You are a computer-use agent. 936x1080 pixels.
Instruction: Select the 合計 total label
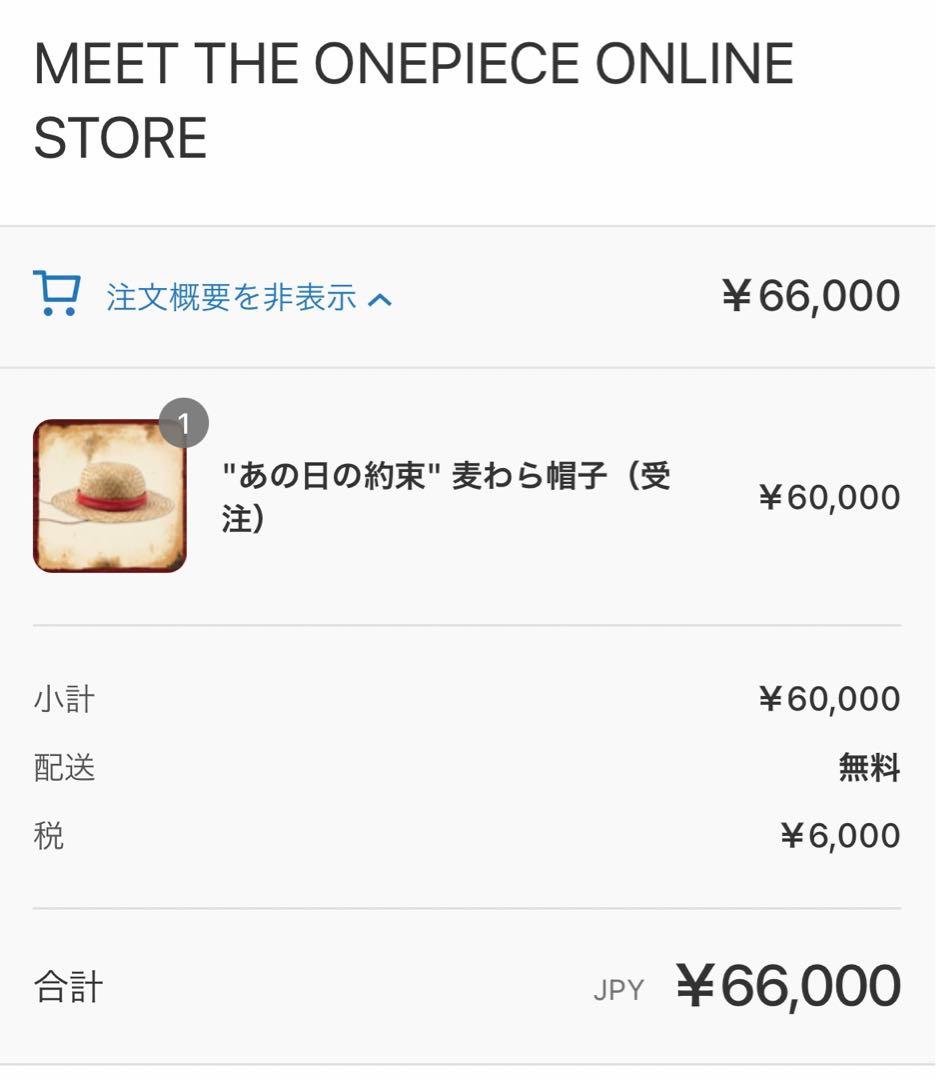pyautogui.click(x=63, y=986)
